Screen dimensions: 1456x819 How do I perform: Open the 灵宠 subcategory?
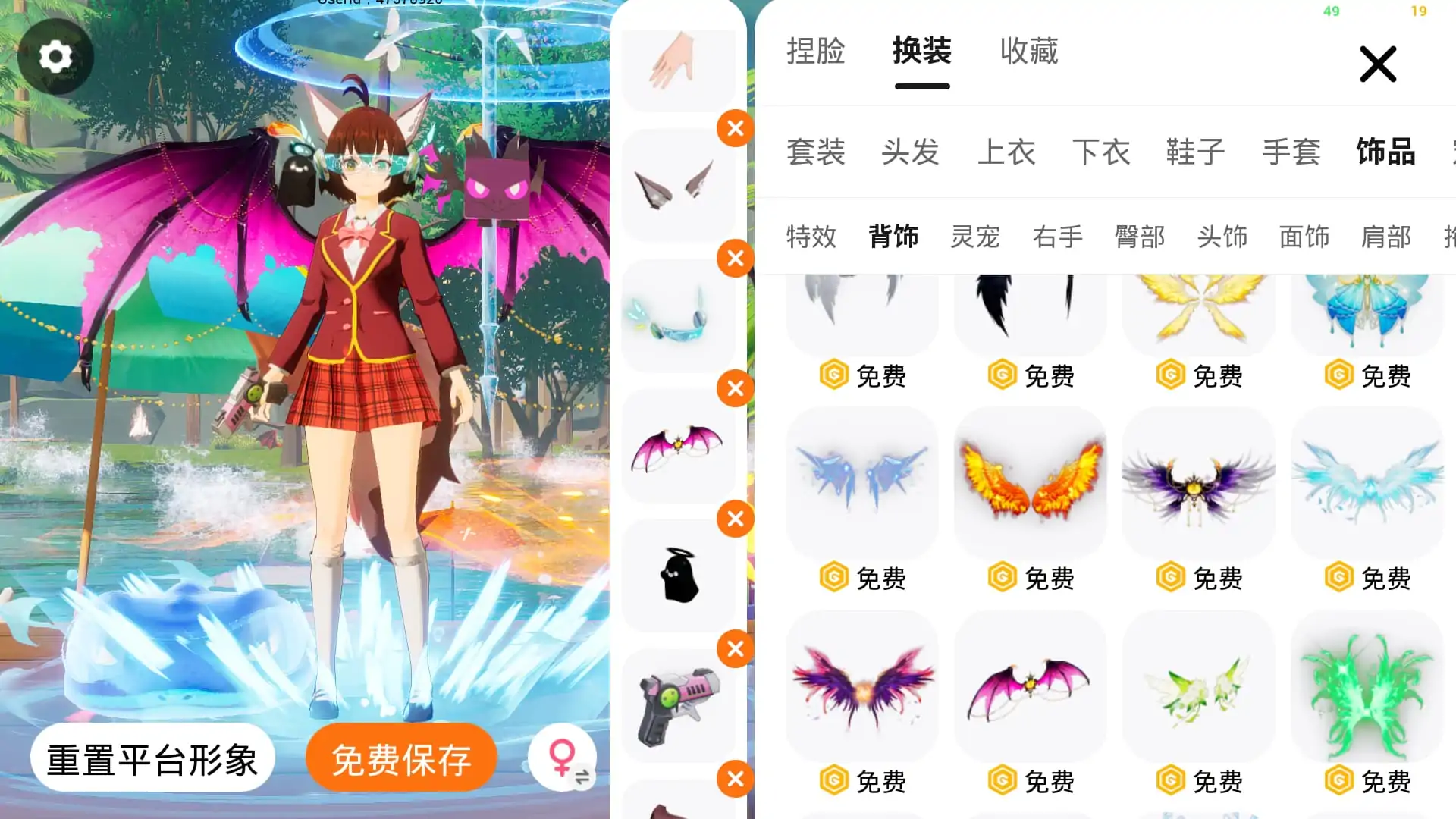pyautogui.click(x=975, y=237)
